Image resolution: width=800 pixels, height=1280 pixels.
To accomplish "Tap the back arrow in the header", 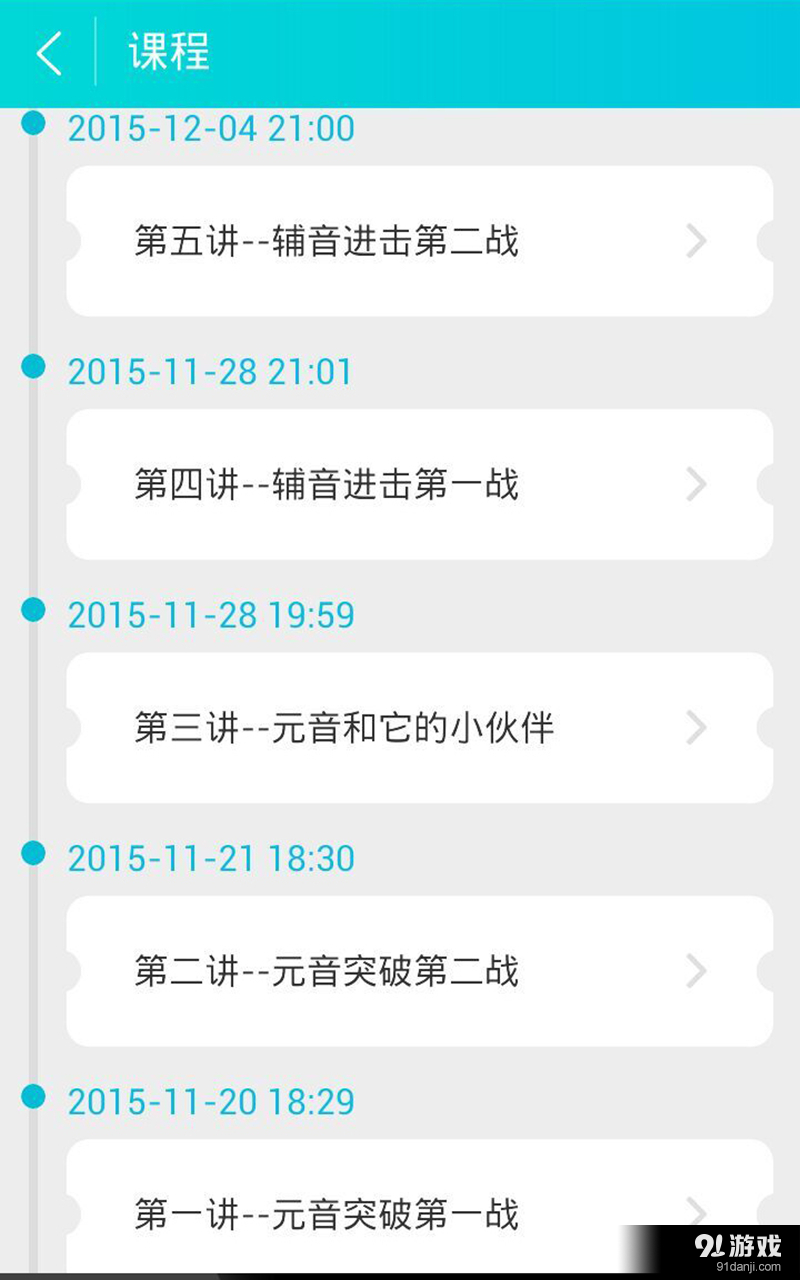I will [x=50, y=54].
